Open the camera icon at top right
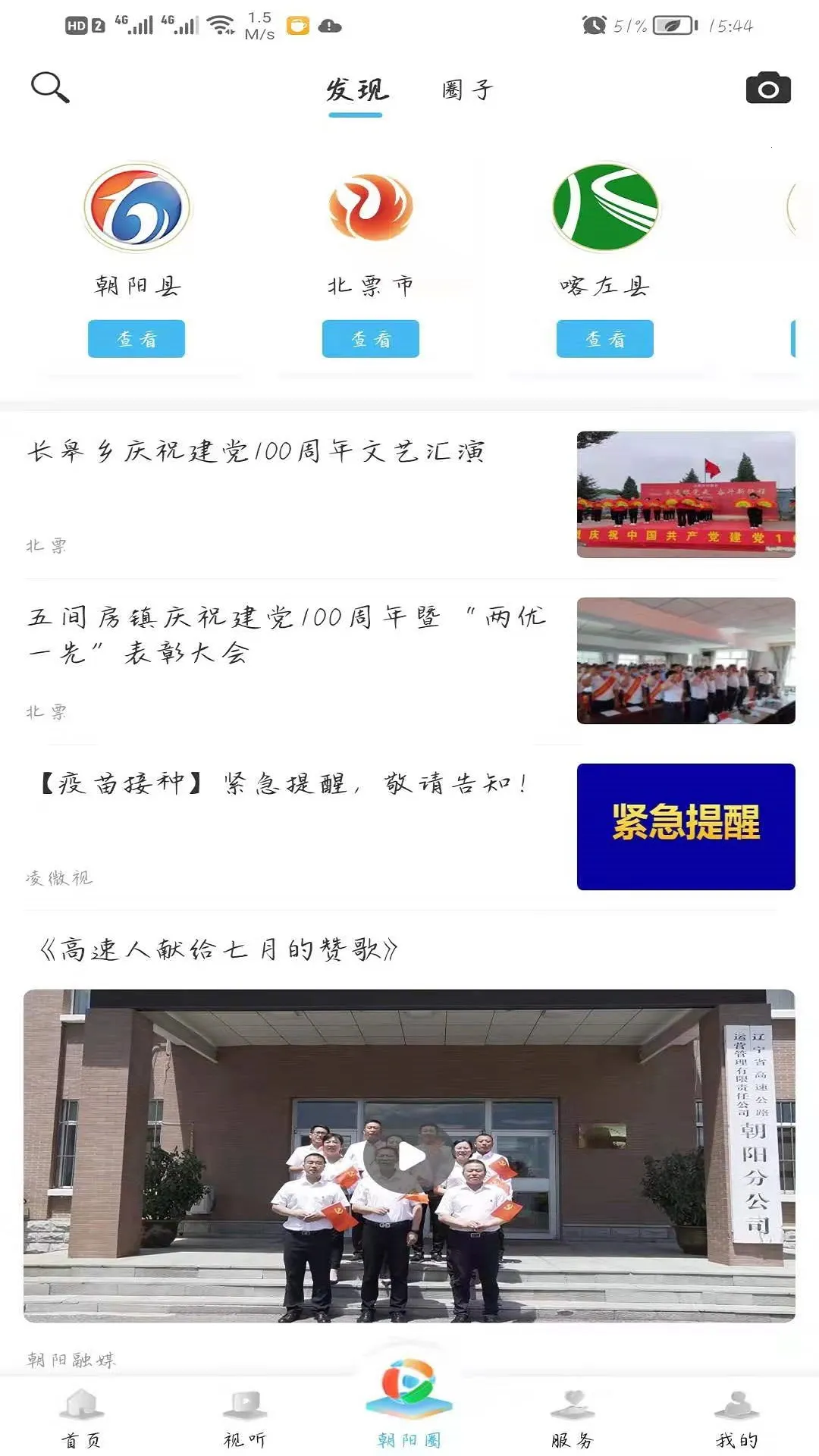Image resolution: width=819 pixels, height=1456 pixels. click(768, 89)
